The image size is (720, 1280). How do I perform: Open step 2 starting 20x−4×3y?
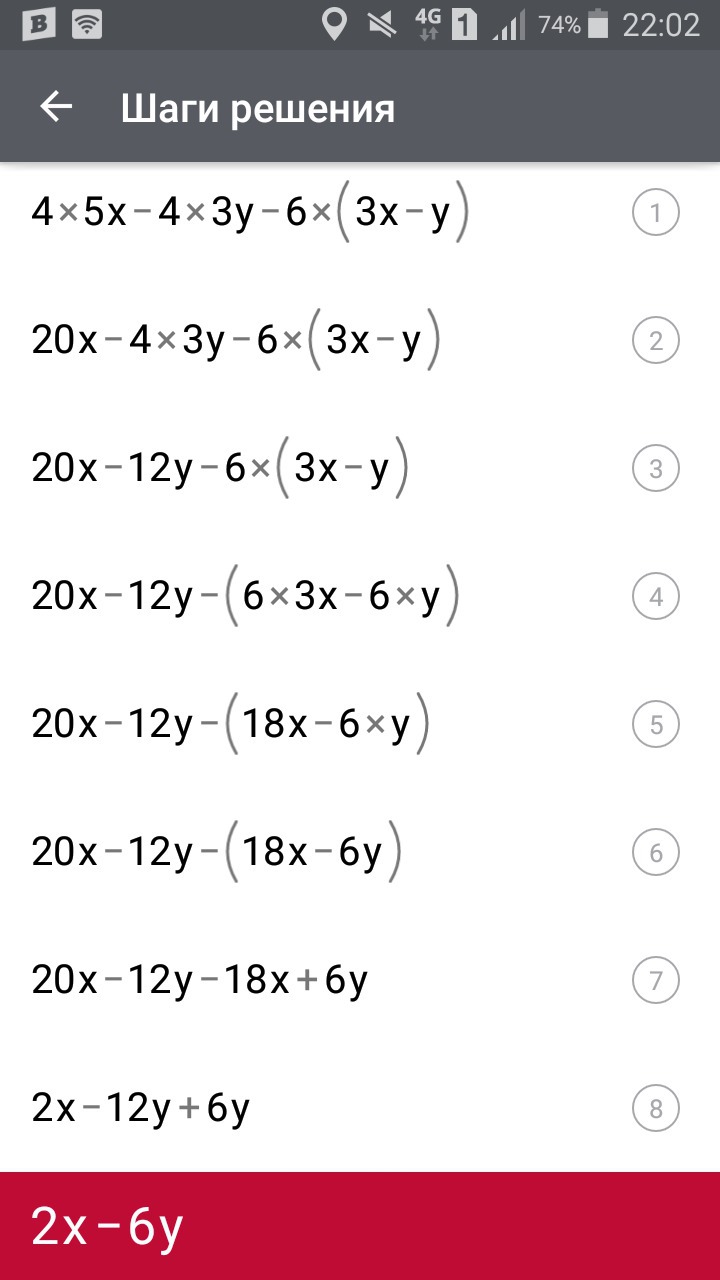click(360, 341)
